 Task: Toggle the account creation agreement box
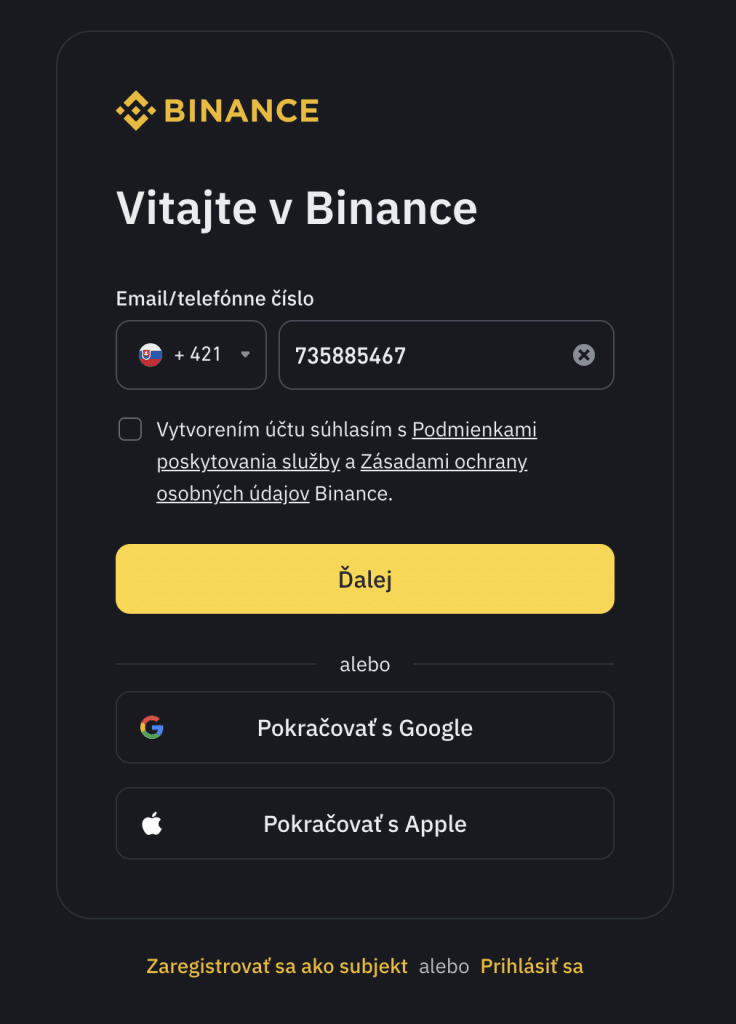tap(130, 429)
